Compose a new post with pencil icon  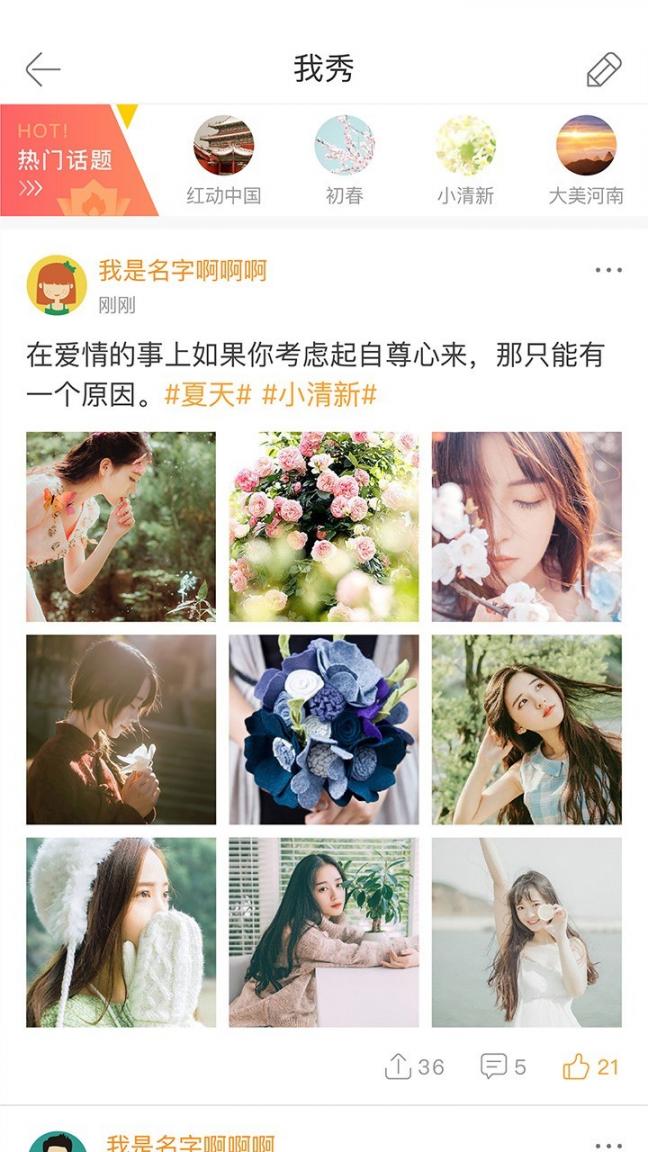click(x=604, y=69)
